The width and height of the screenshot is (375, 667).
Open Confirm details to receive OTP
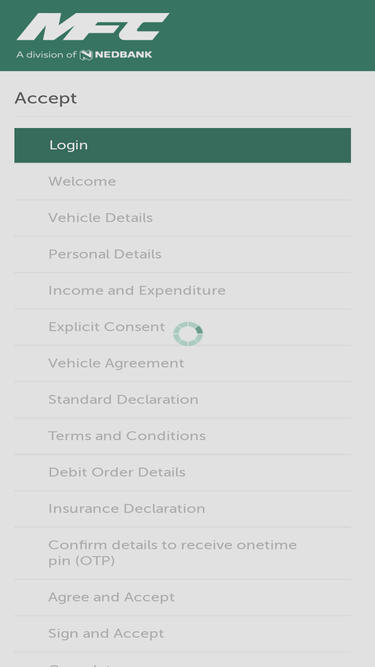(x=182, y=553)
